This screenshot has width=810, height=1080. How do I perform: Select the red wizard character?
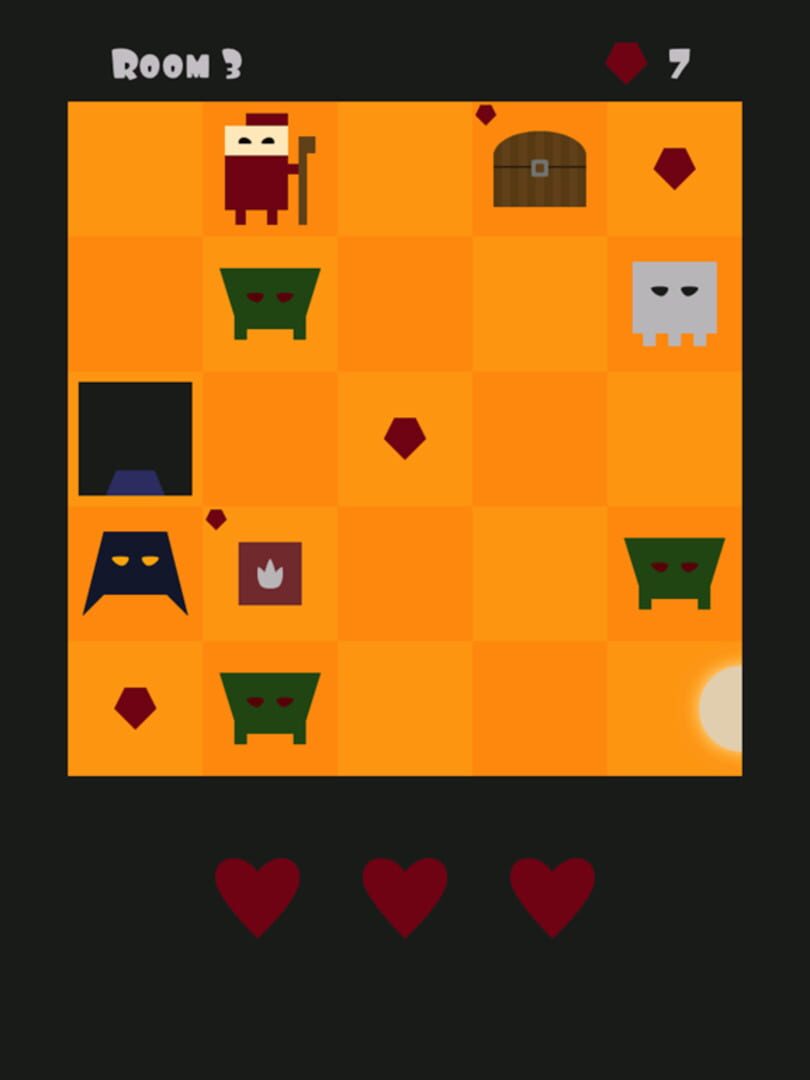[x=264, y=168]
